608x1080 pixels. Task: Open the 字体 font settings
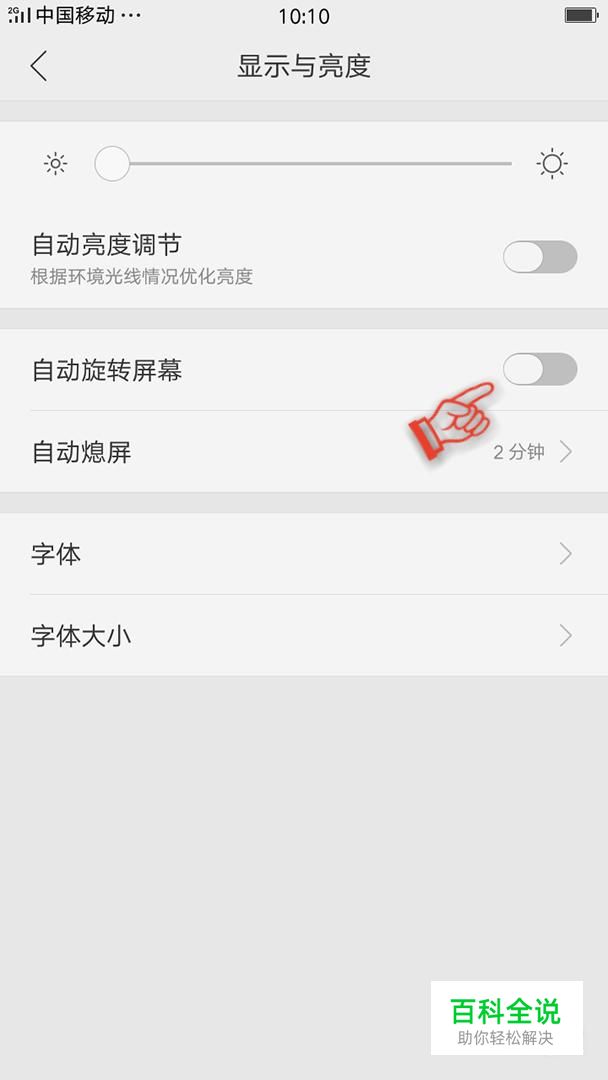304,554
